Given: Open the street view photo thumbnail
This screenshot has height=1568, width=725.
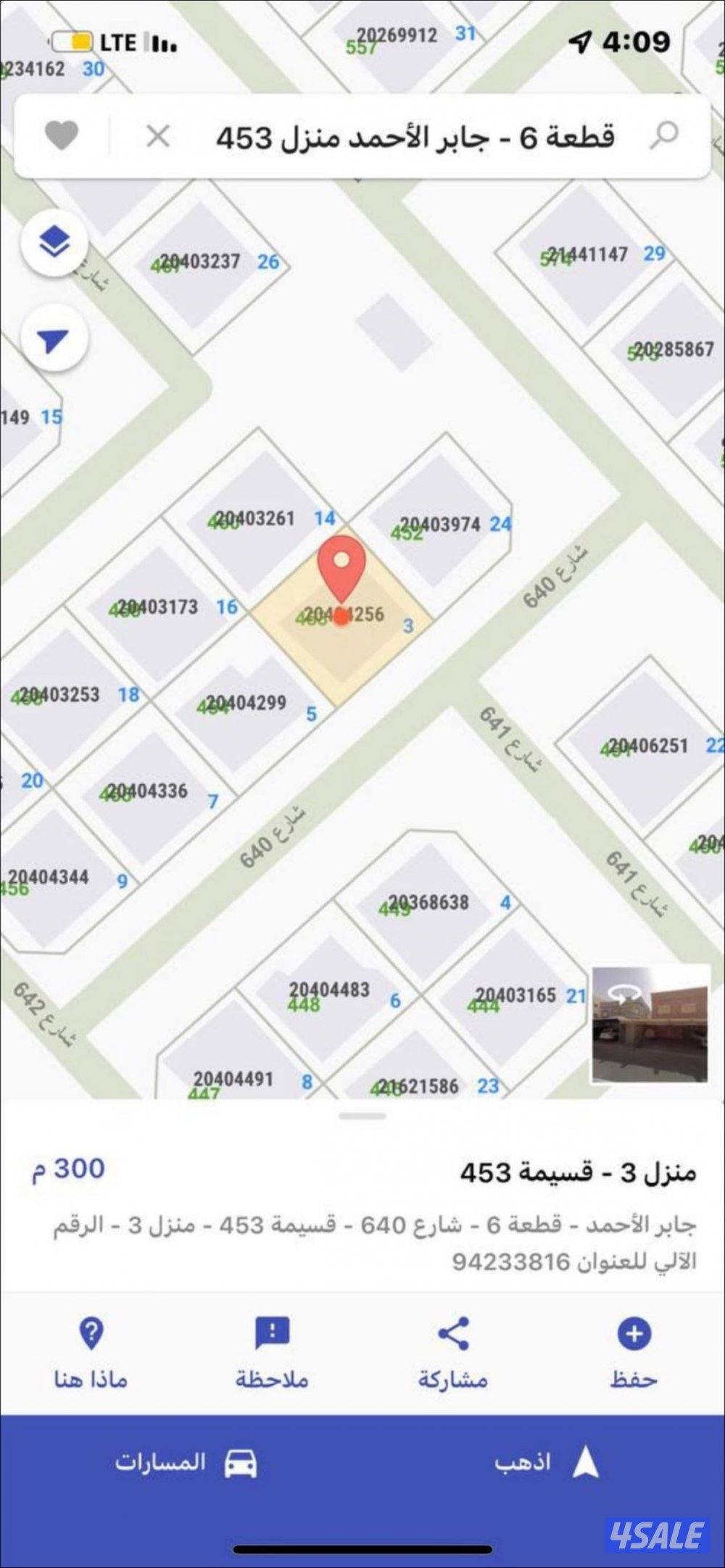Looking at the screenshot, I should tap(650, 1024).
